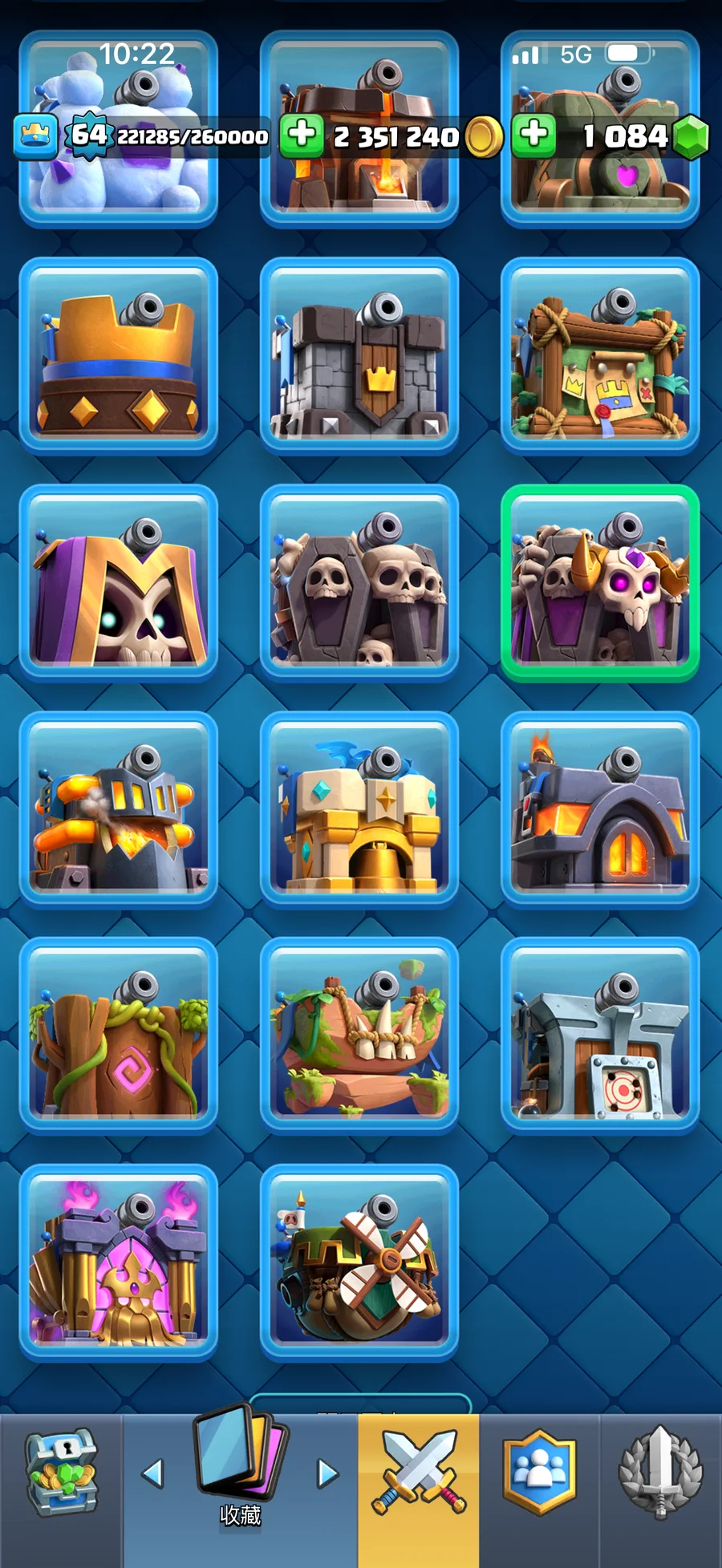
Task: Select the purple hooded skull tower skin
Action: click(x=119, y=583)
